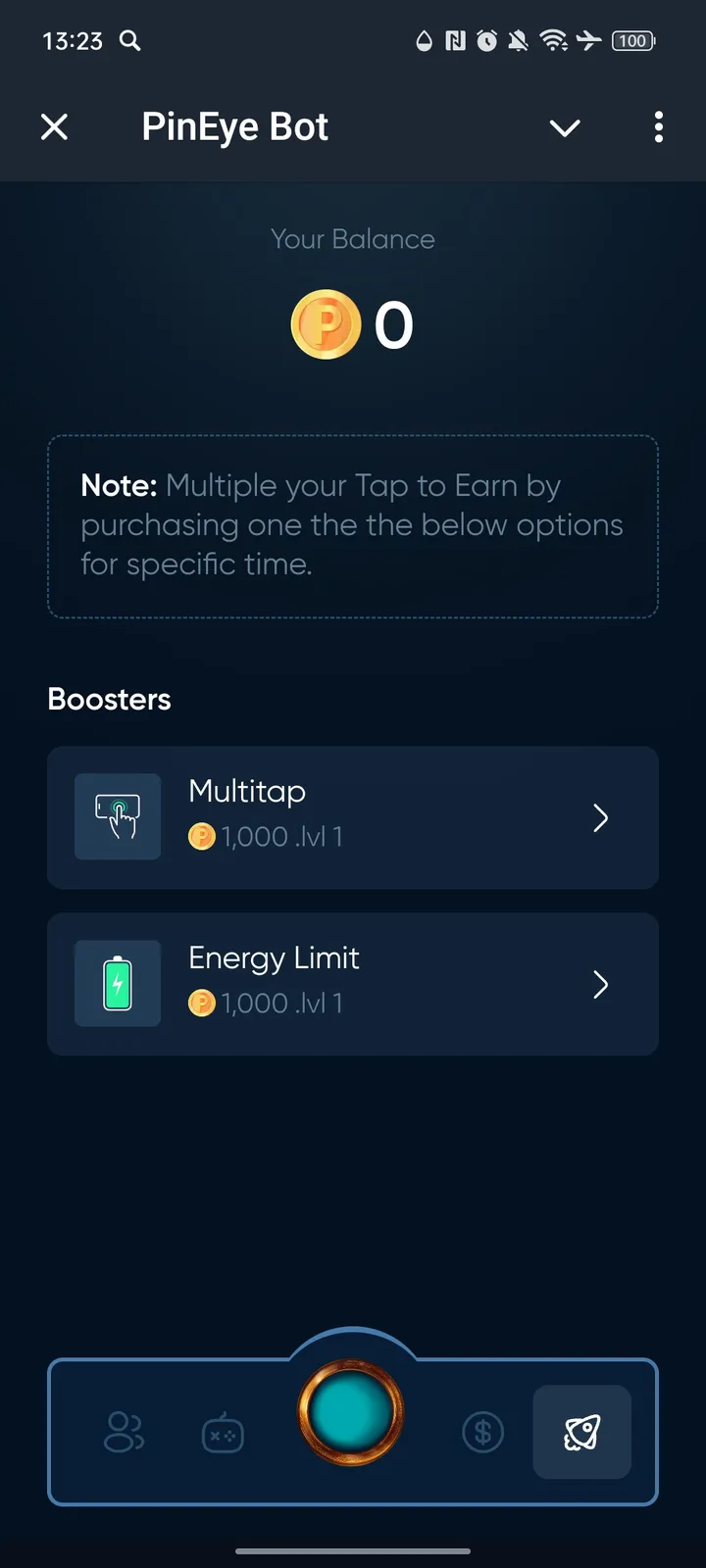
Task: Select the Multitap booster card
Action: 353,817
